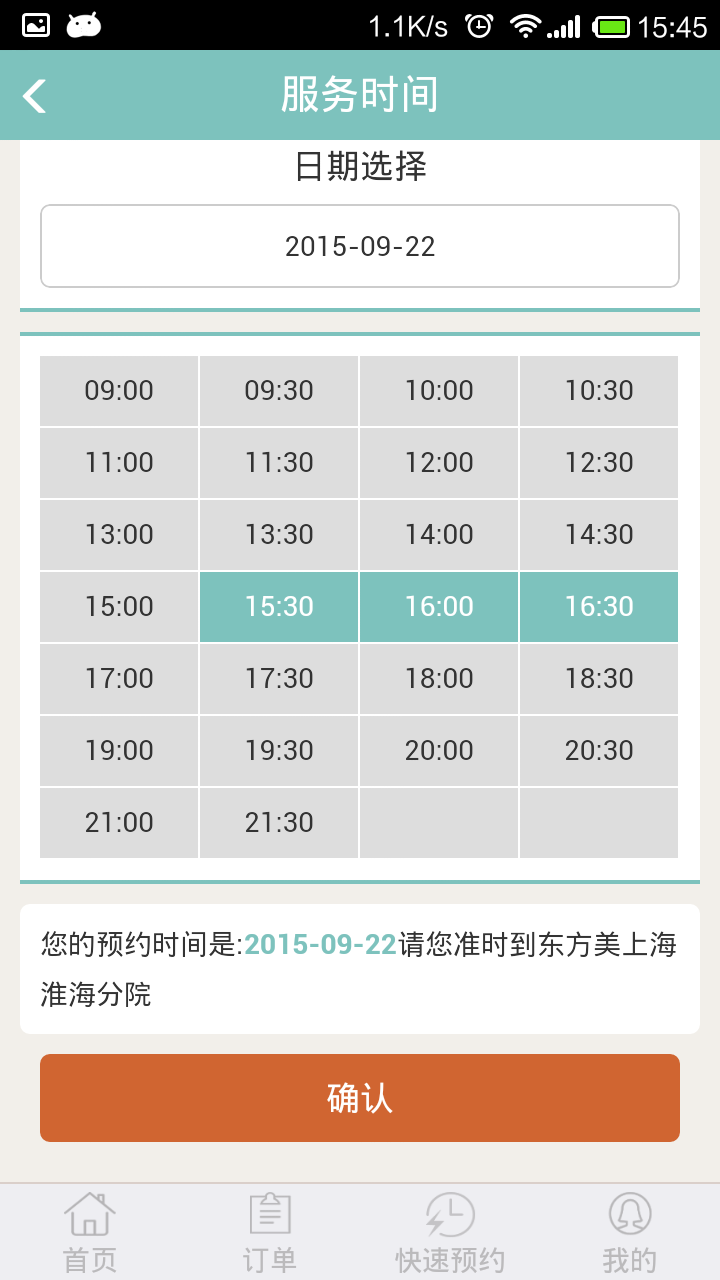
Task: Choose the 17:30 time slot
Action: [x=279, y=679]
